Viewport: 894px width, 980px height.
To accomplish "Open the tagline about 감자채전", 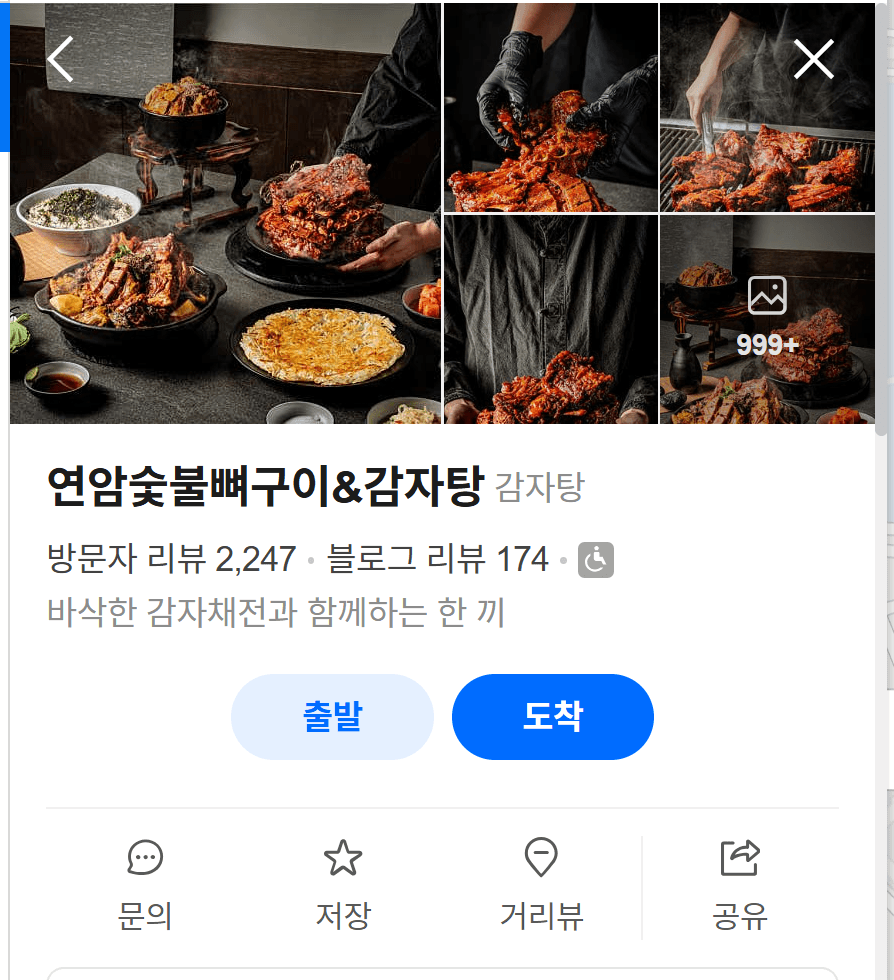I will (276, 612).
